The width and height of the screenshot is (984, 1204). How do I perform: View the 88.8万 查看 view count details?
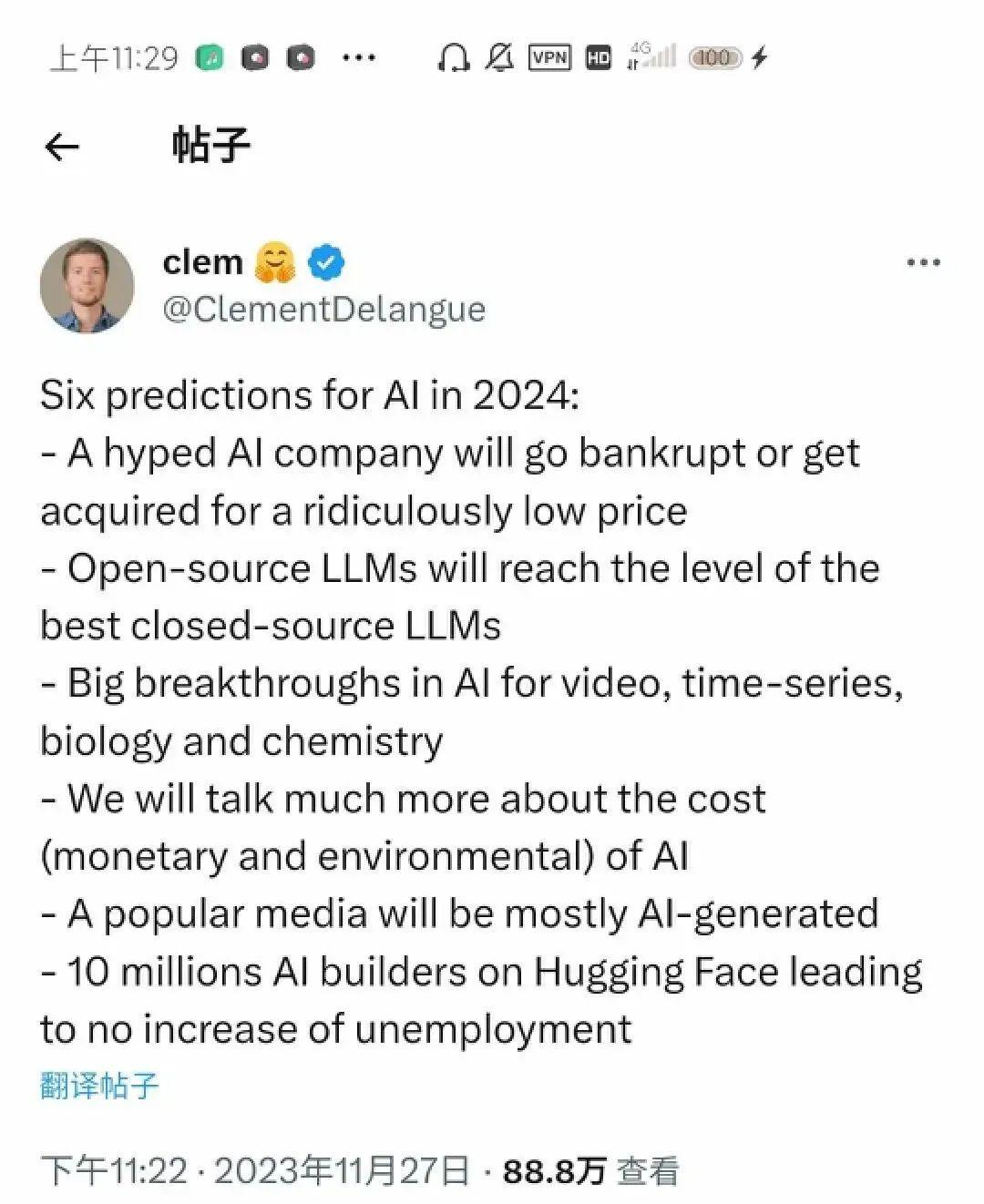(590, 1170)
